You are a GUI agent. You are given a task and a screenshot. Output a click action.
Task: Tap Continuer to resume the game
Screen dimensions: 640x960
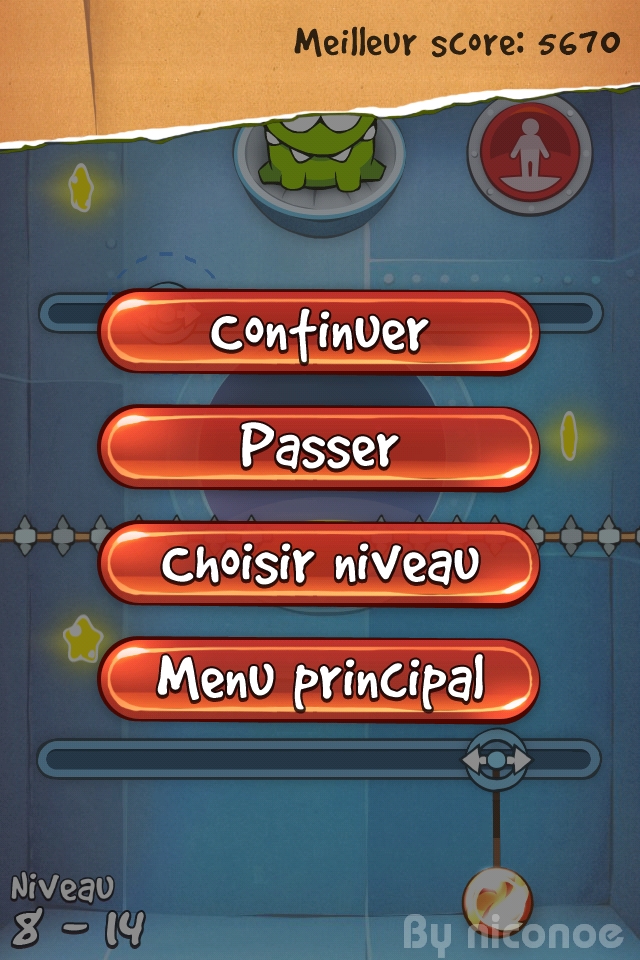tap(319, 333)
